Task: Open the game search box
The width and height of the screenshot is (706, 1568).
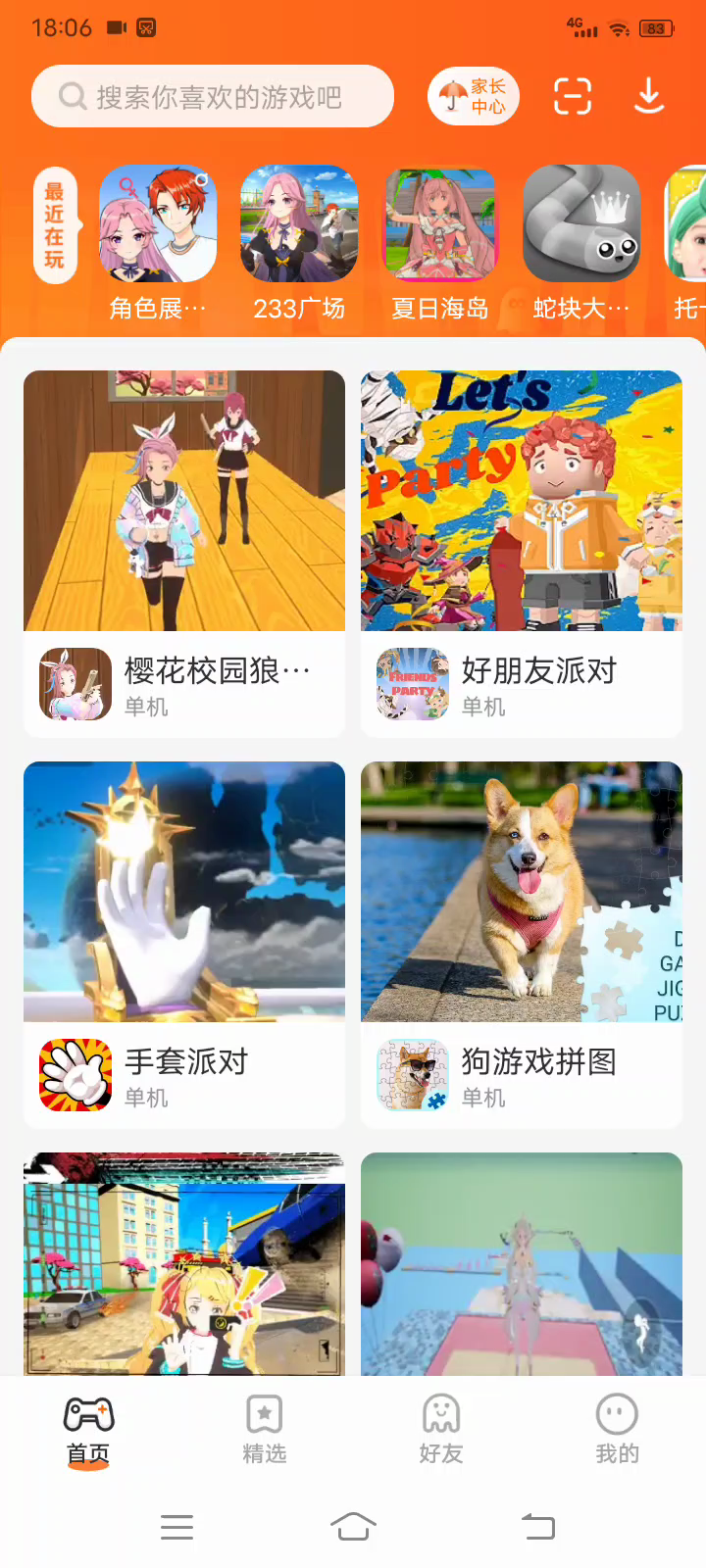Action: pyautogui.click(x=212, y=96)
